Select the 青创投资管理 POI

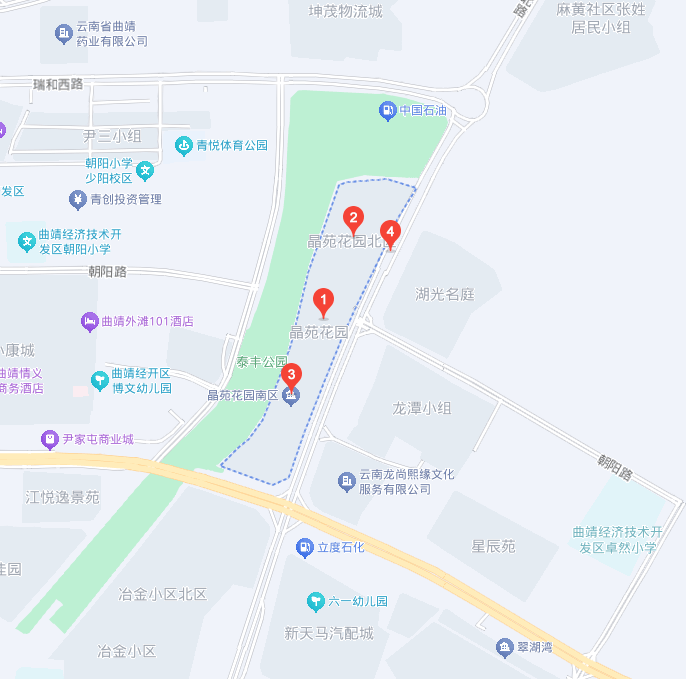click(78, 199)
